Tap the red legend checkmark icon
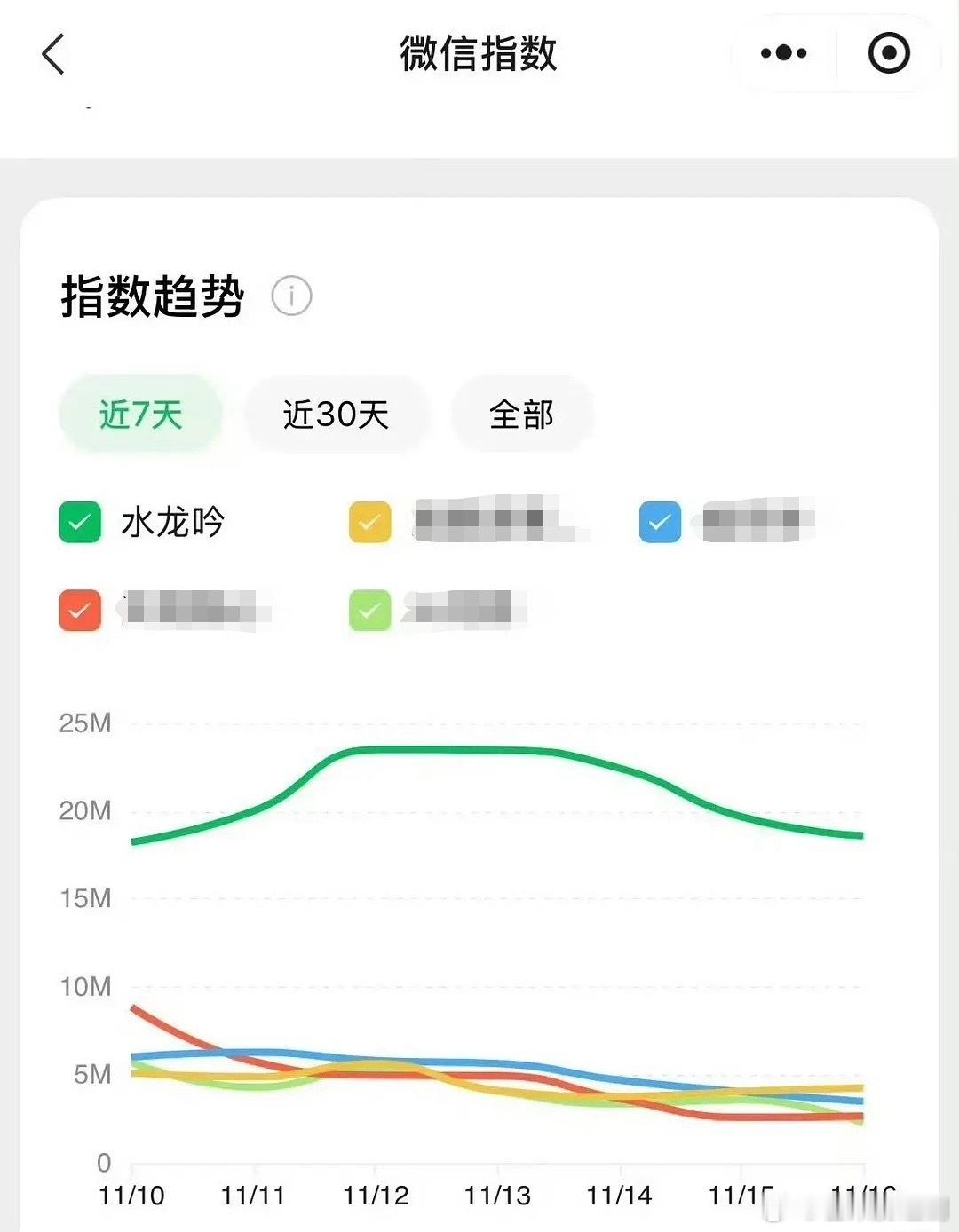The height and width of the screenshot is (1232, 959). tap(79, 611)
